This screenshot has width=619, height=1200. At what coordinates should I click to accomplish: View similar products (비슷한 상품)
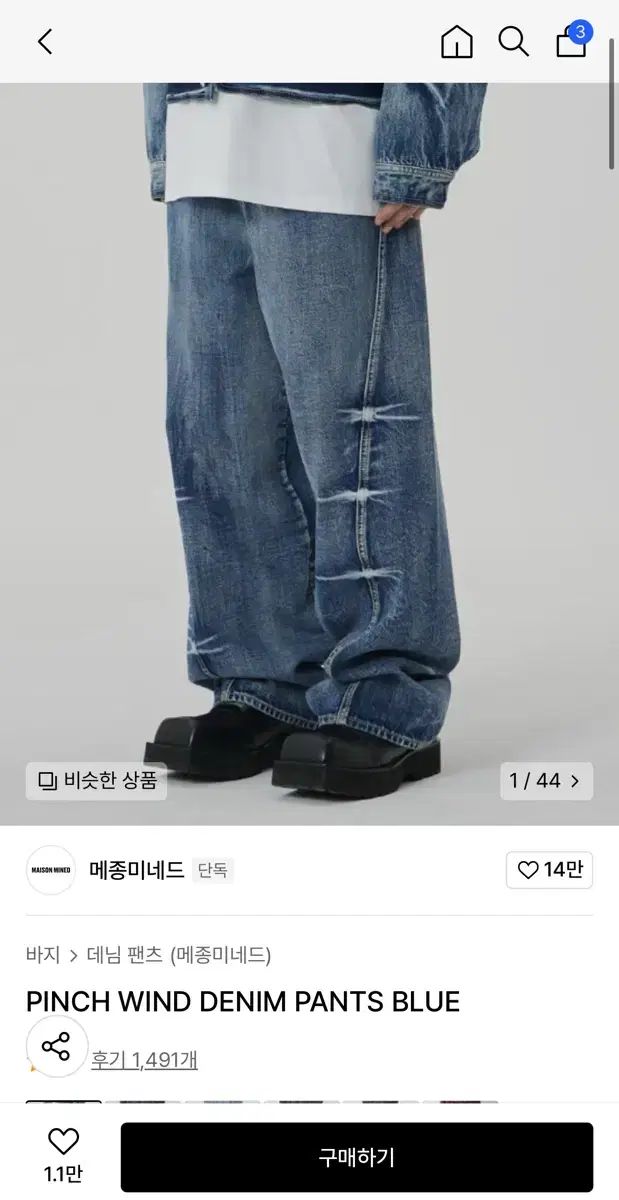[x=97, y=781]
